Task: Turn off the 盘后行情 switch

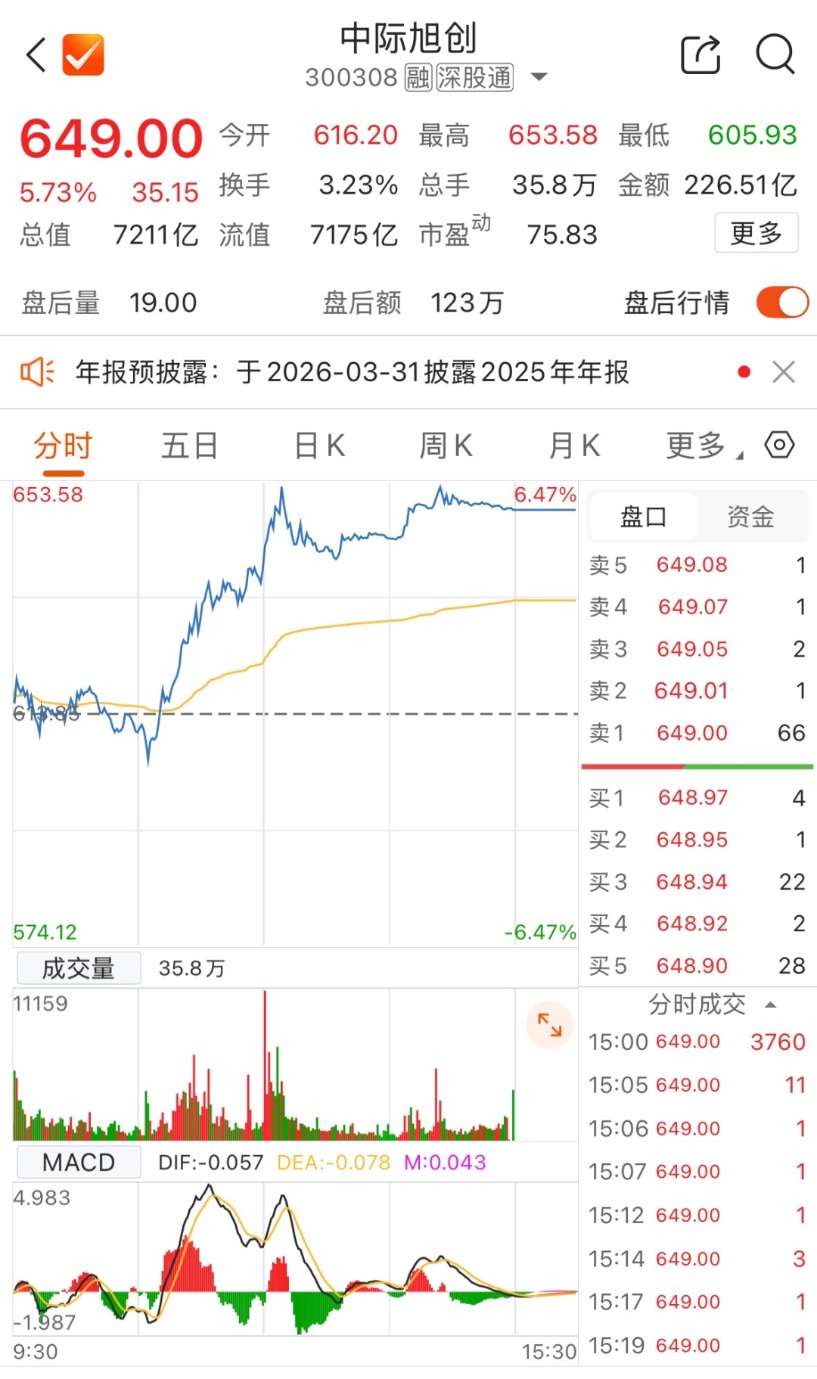Action: (782, 302)
